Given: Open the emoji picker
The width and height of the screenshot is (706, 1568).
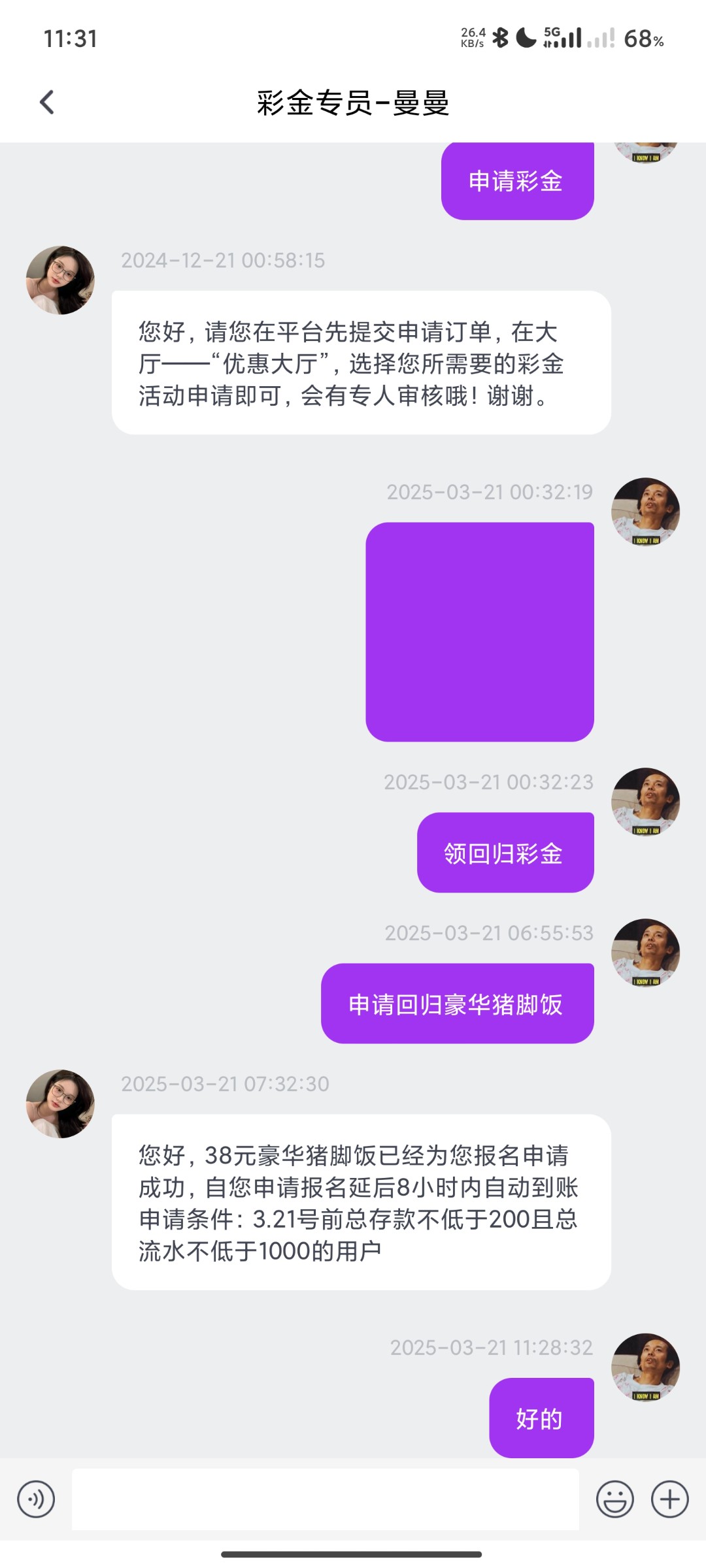Looking at the screenshot, I should click(614, 1499).
